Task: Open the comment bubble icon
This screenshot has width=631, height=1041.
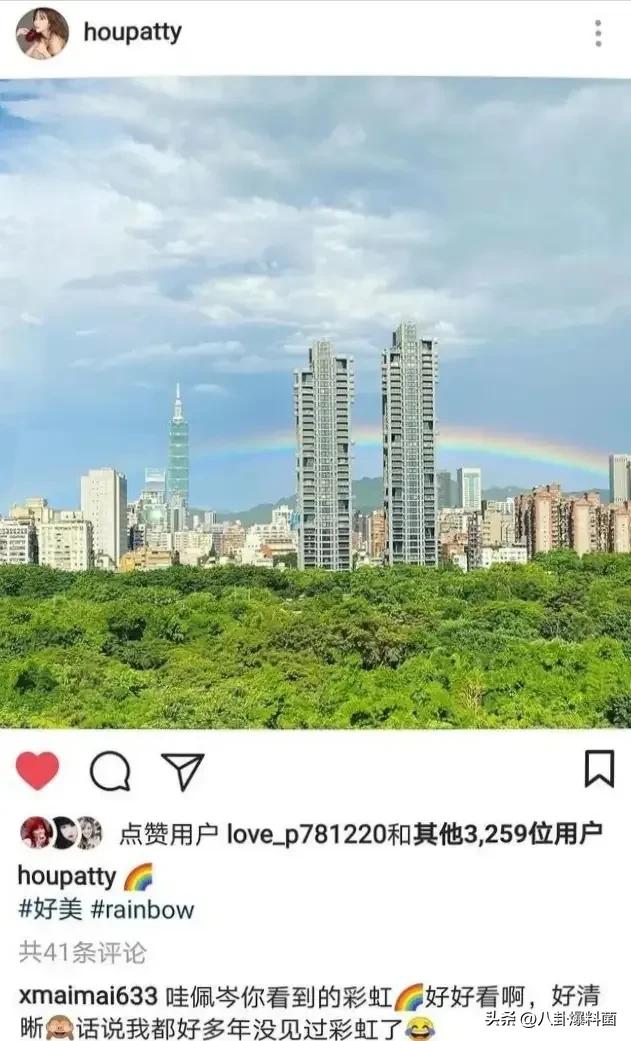Action: click(110, 771)
